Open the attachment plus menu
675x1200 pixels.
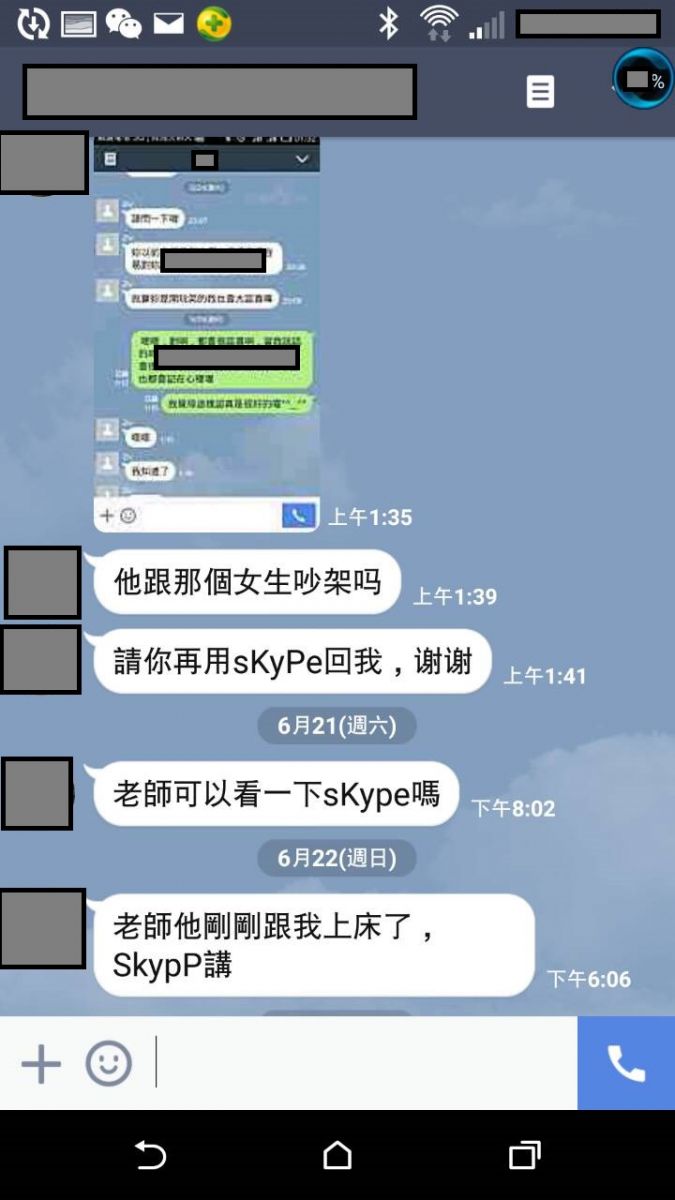[41, 1064]
